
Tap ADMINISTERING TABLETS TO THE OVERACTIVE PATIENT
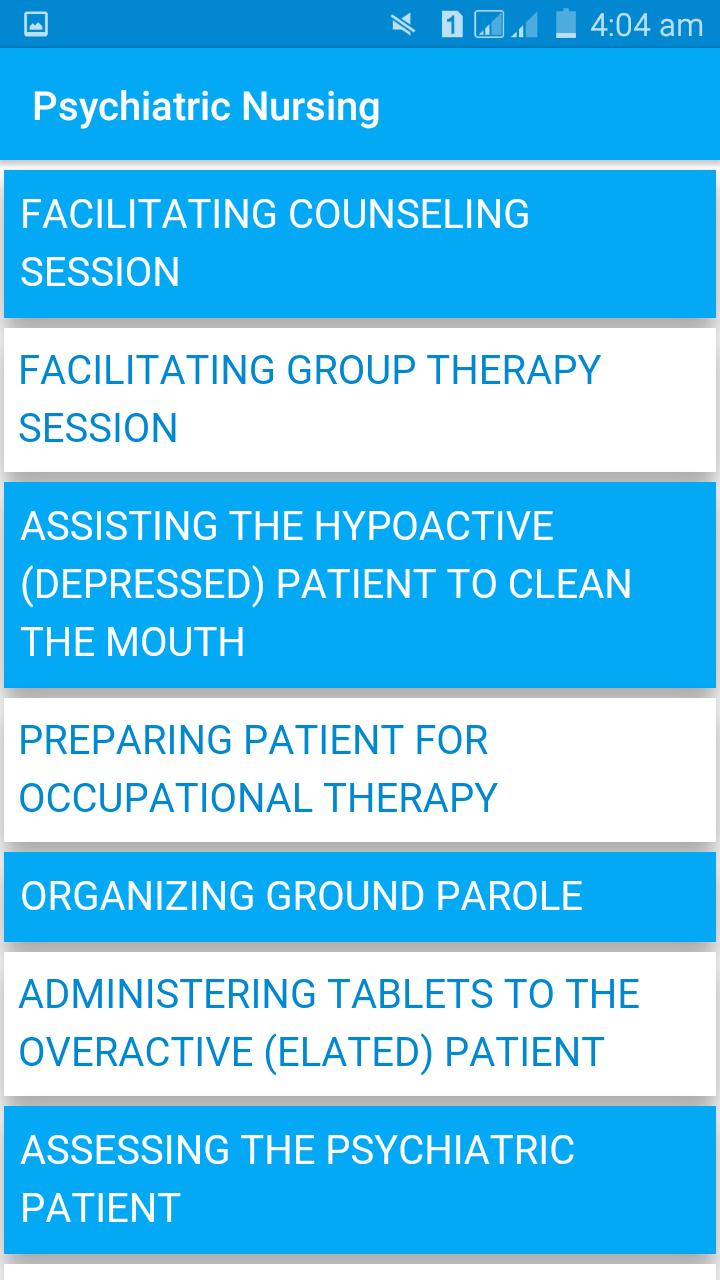coord(360,1022)
